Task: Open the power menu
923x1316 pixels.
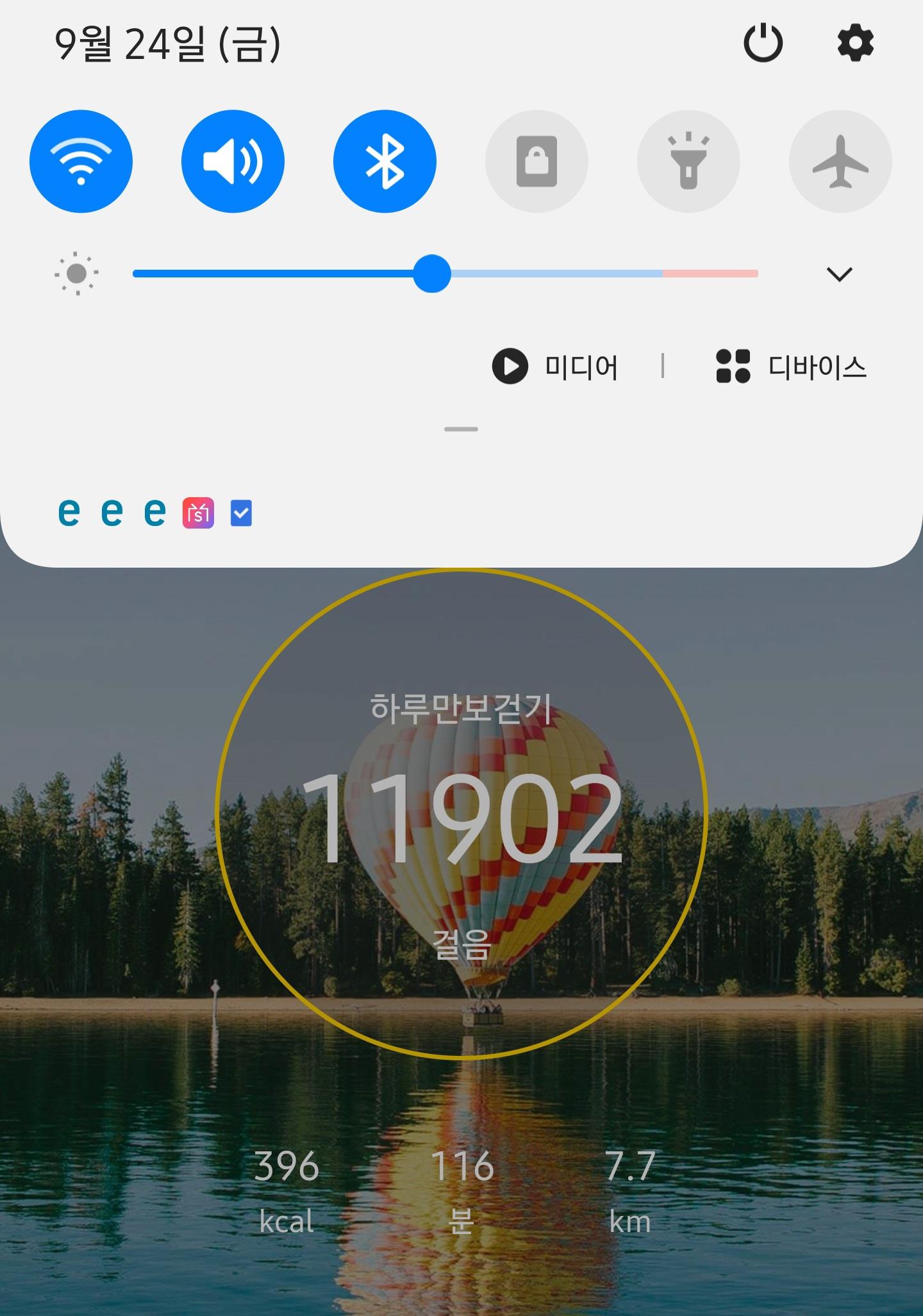Action: (763, 43)
